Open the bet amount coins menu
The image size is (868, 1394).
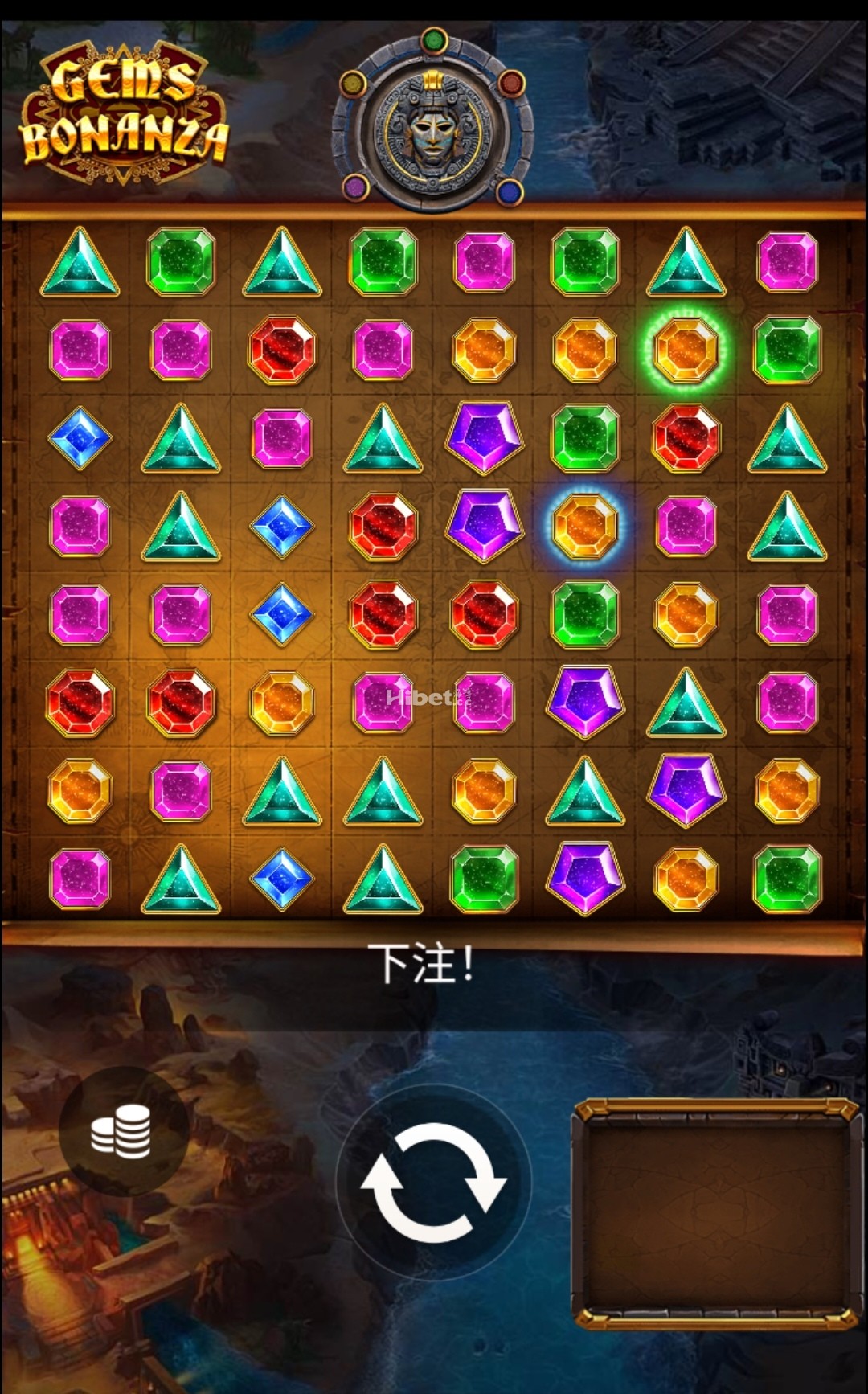pyautogui.click(x=122, y=1130)
